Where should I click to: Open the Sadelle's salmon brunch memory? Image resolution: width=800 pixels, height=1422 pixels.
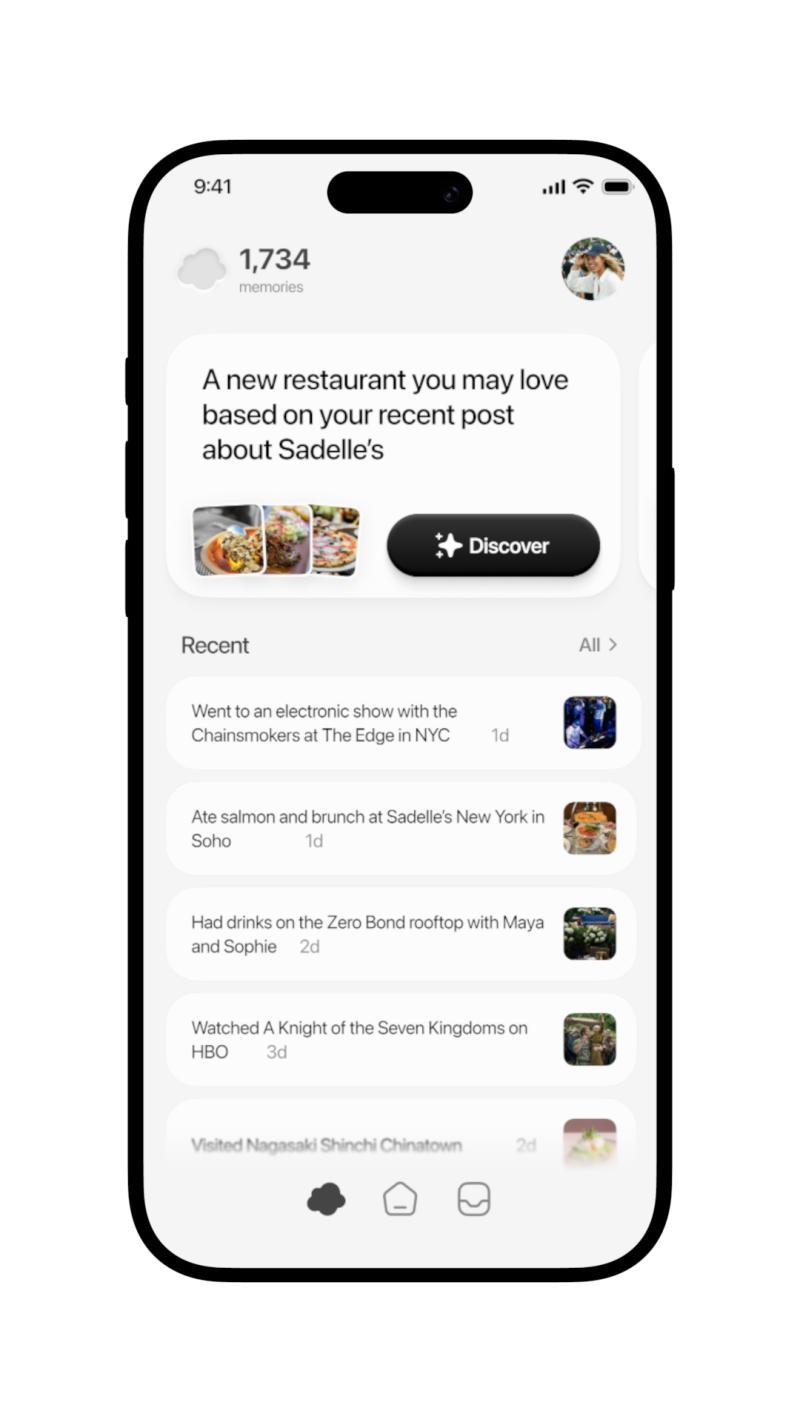(400, 828)
